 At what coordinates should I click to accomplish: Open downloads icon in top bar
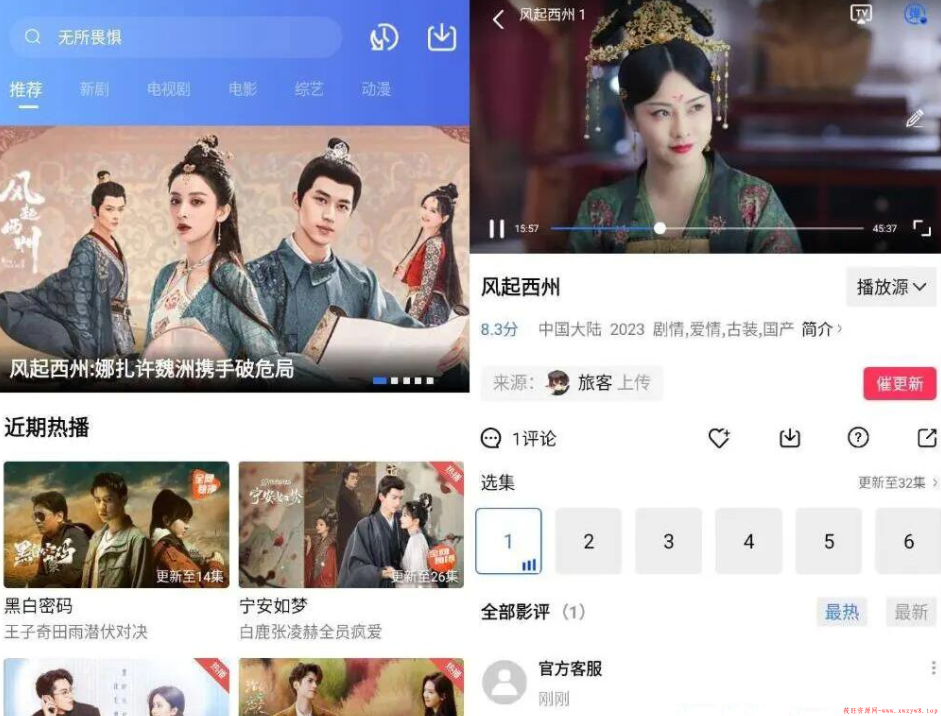(x=441, y=37)
